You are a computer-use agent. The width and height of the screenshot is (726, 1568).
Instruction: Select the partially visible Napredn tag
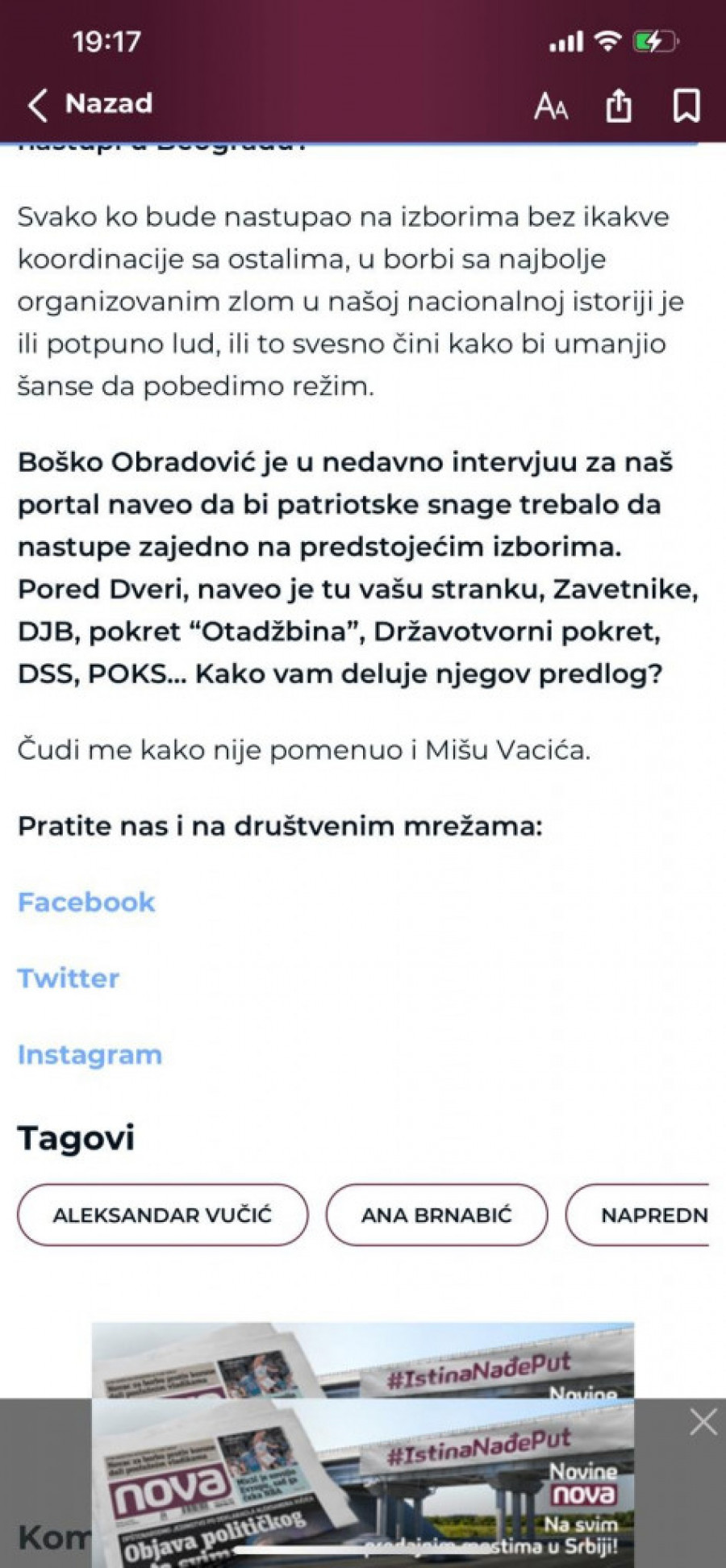click(x=645, y=1215)
